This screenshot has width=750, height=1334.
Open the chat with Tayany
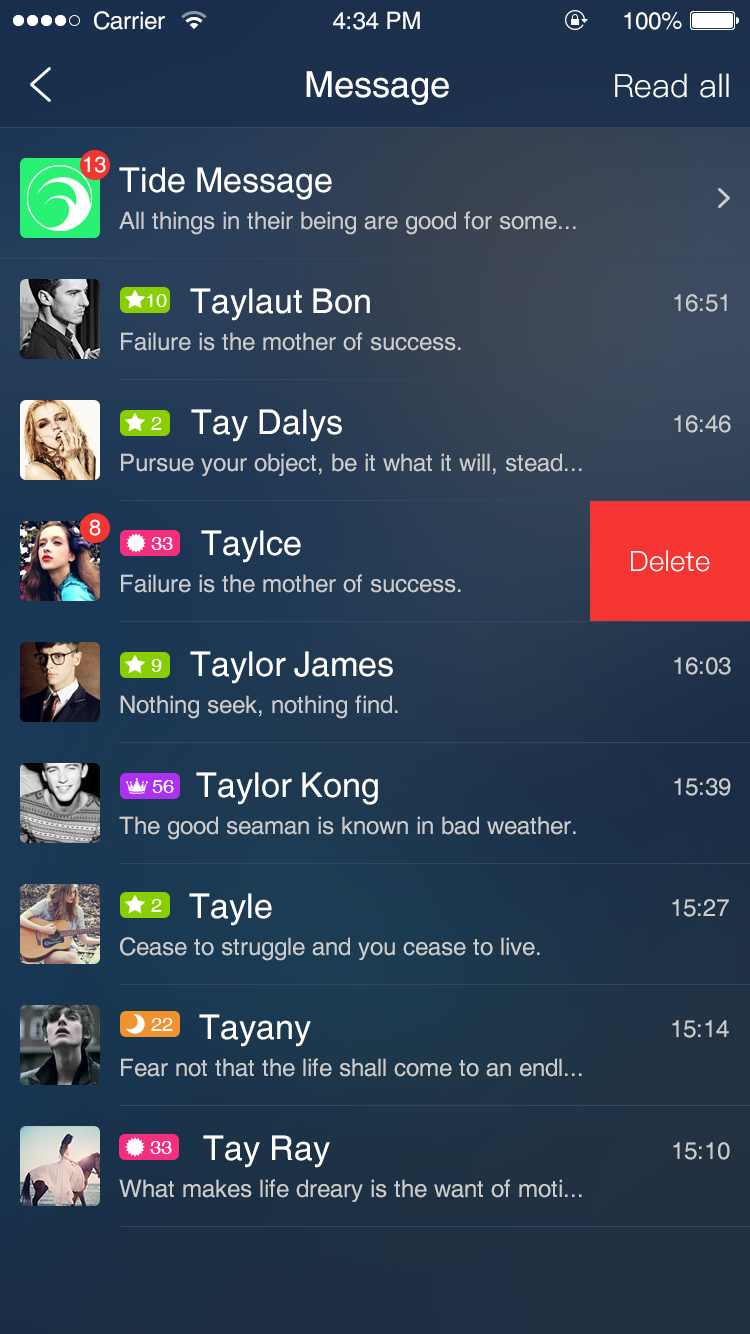coord(375,1046)
